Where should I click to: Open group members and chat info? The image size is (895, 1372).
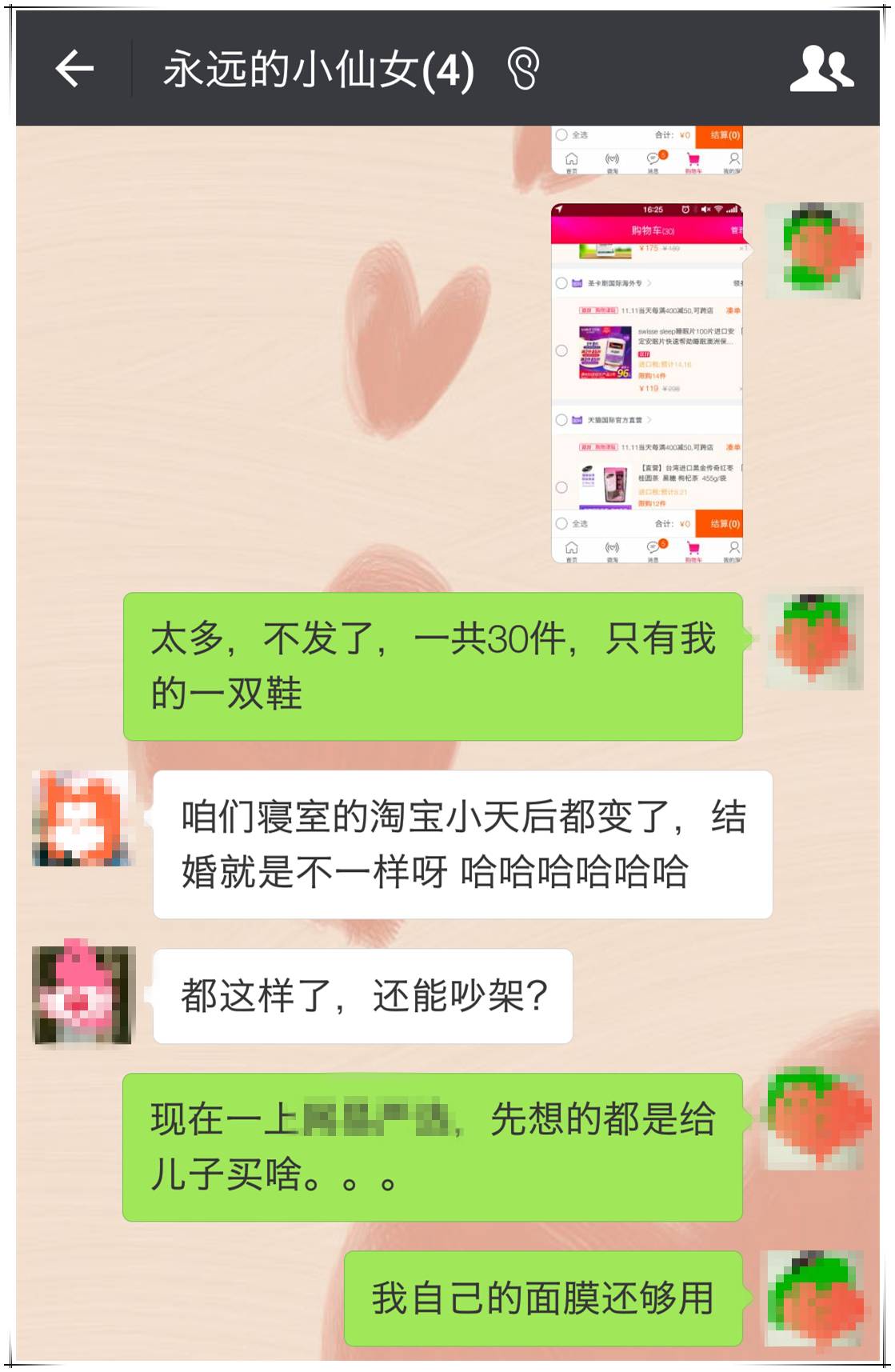tap(821, 69)
